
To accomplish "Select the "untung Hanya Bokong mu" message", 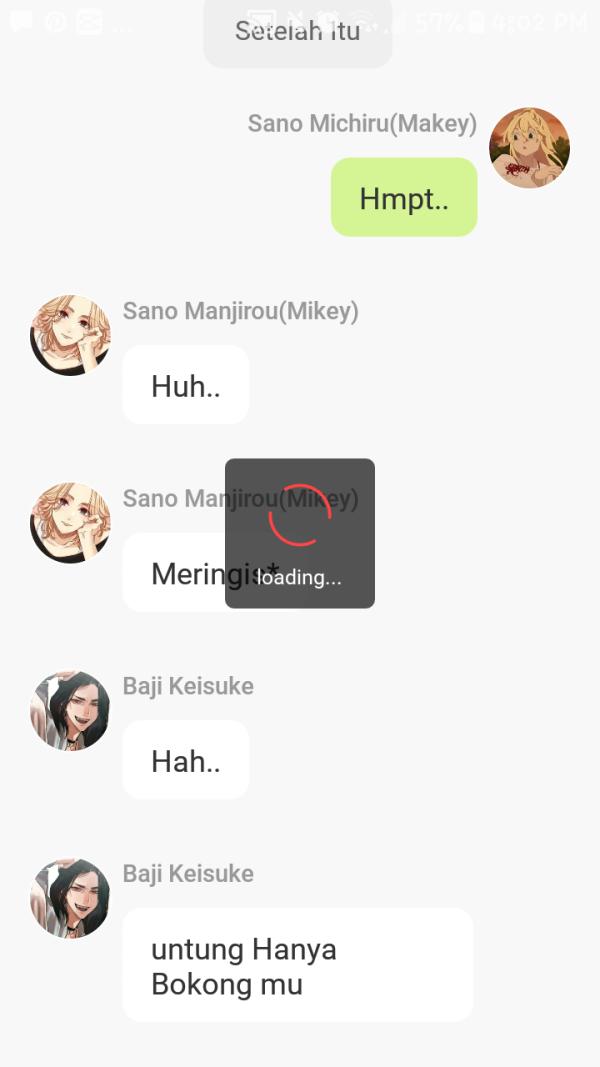I will [x=297, y=965].
